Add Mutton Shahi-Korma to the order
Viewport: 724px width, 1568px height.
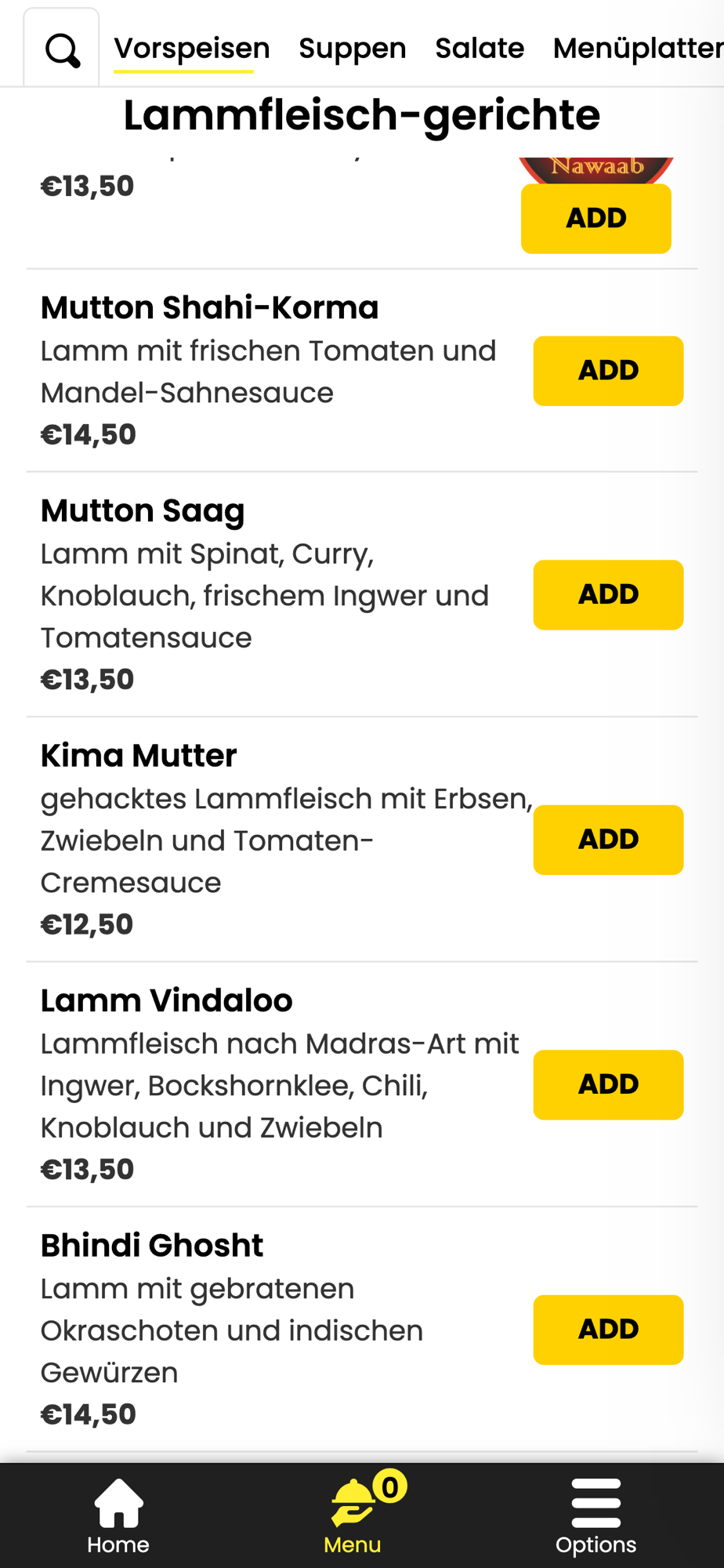coord(608,371)
